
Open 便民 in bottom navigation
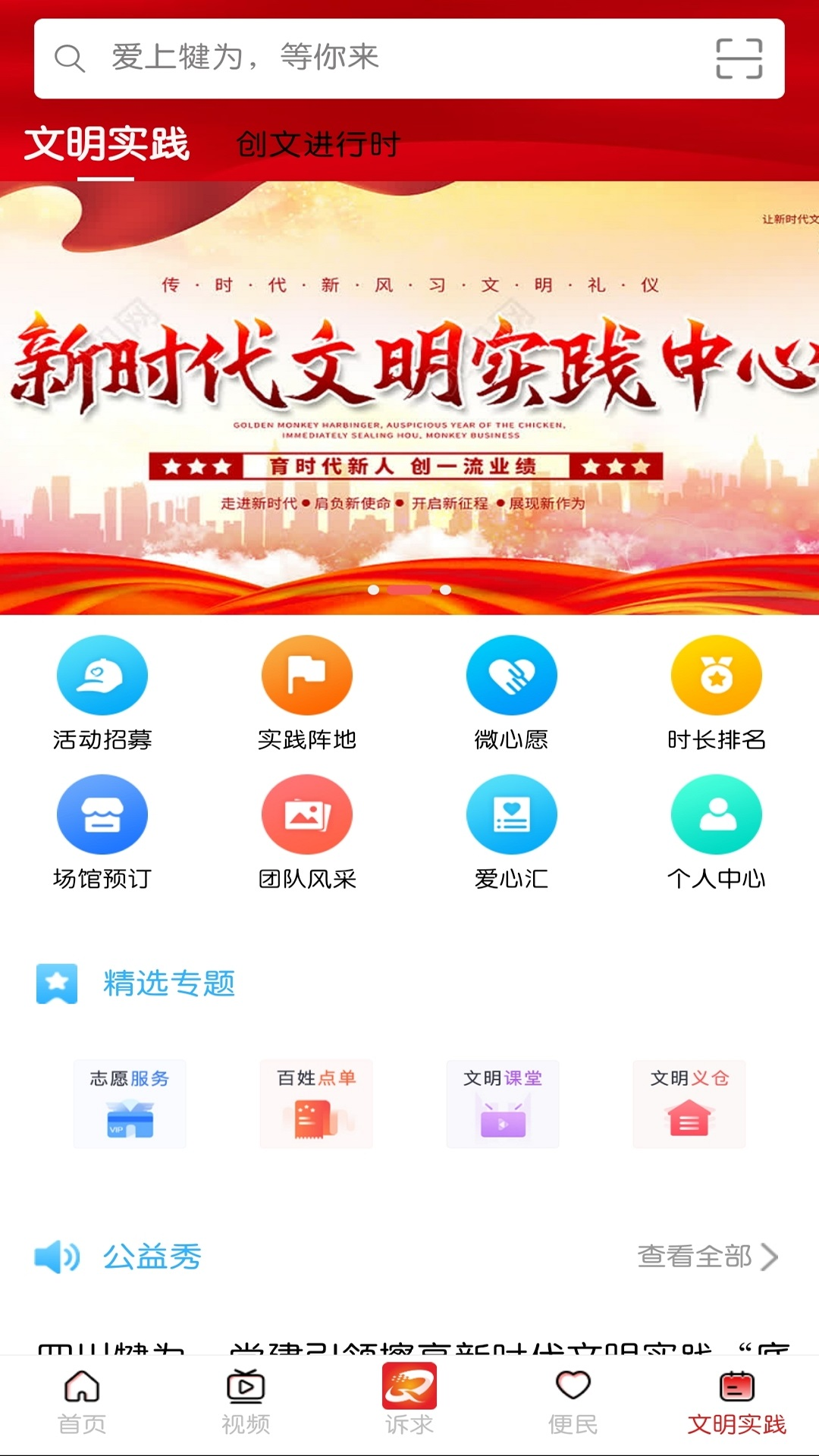pyautogui.click(x=573, y=1403)
